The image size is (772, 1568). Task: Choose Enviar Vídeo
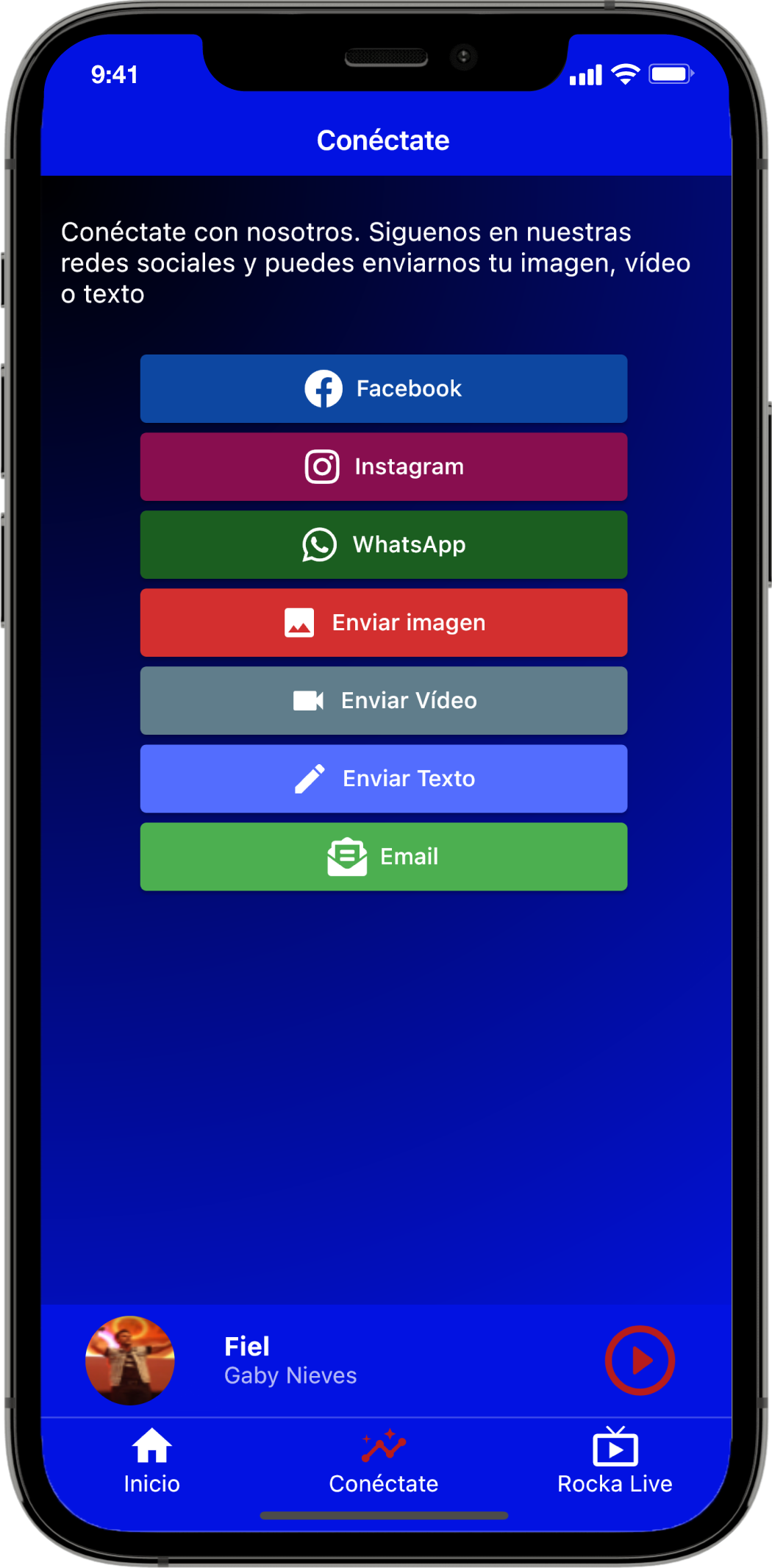click(x=383, y=700)
